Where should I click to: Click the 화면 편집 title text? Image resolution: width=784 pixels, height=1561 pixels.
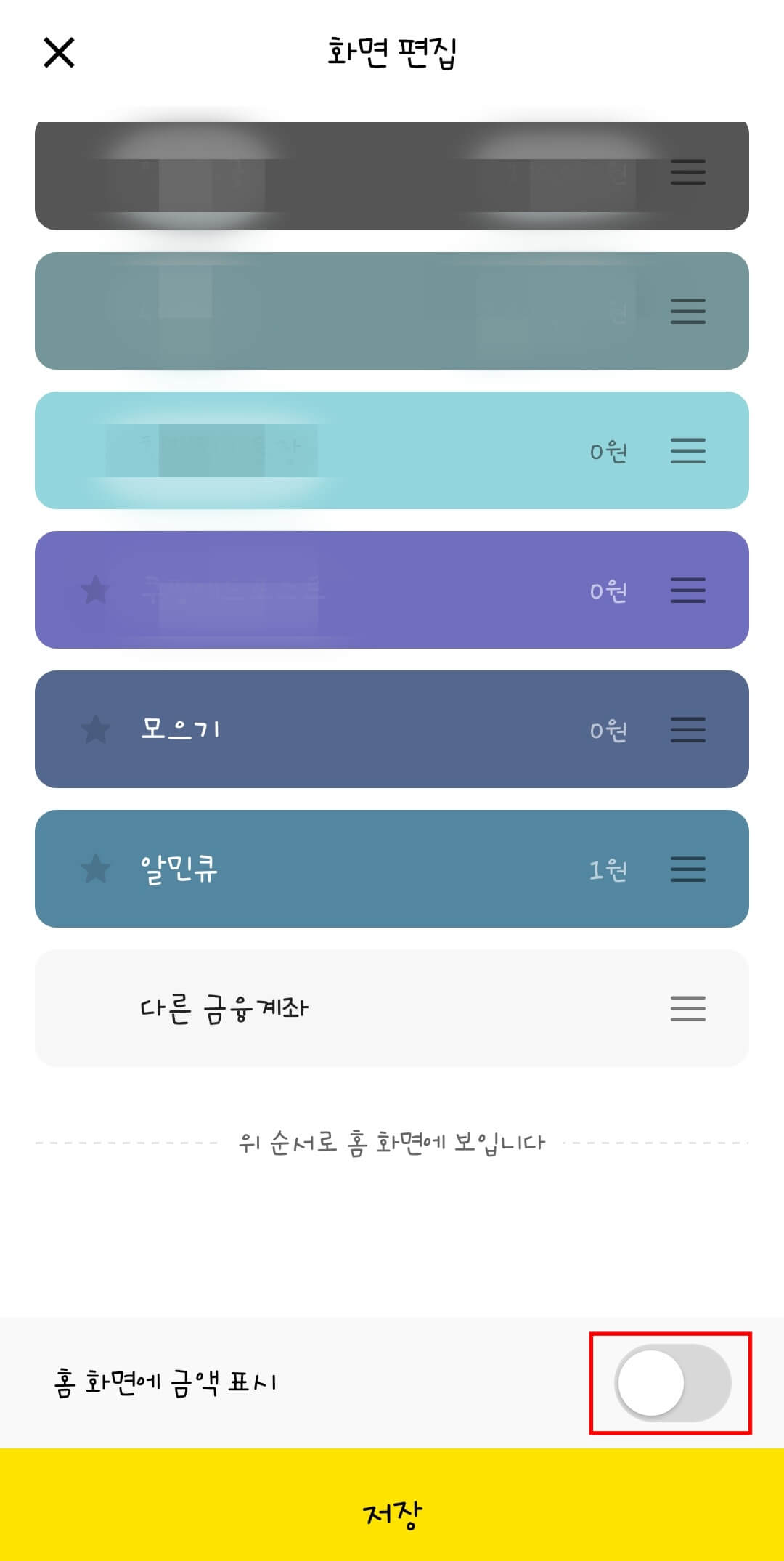point(392,49)
